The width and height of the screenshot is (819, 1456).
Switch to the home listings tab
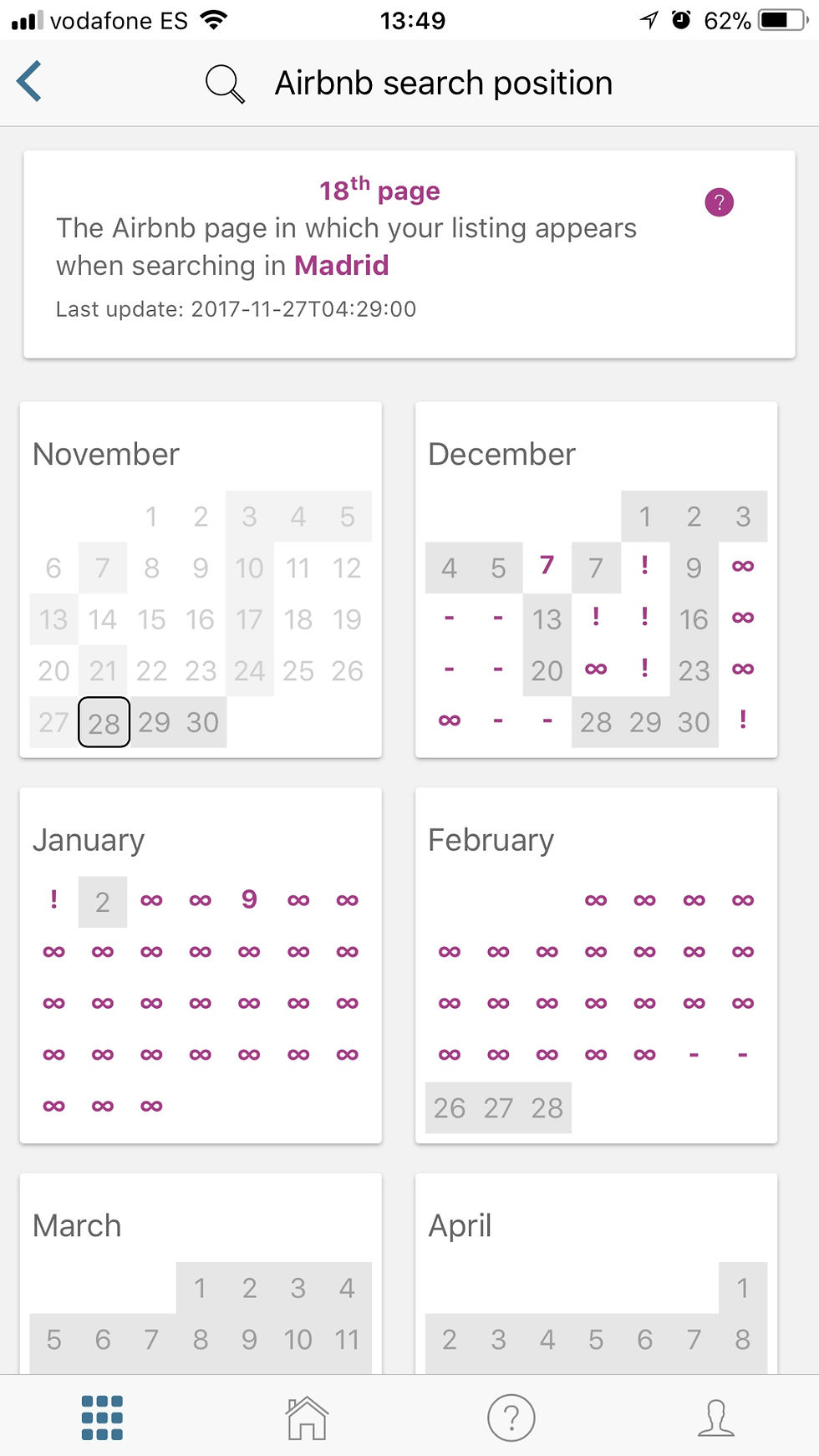307,1418
